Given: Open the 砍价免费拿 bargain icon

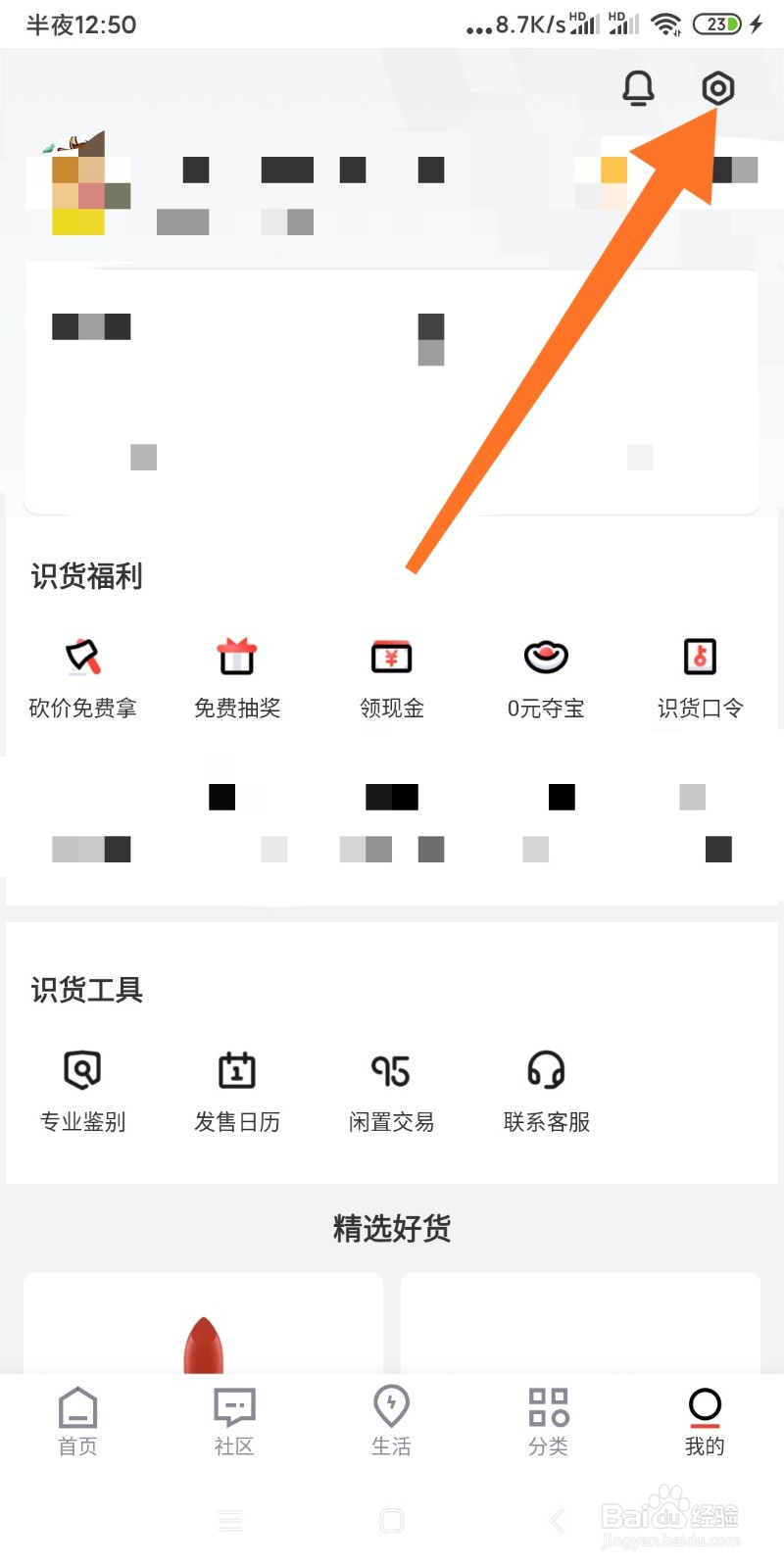Looking at the screenshot, I should pyautogui.click(x=81, y=676).
